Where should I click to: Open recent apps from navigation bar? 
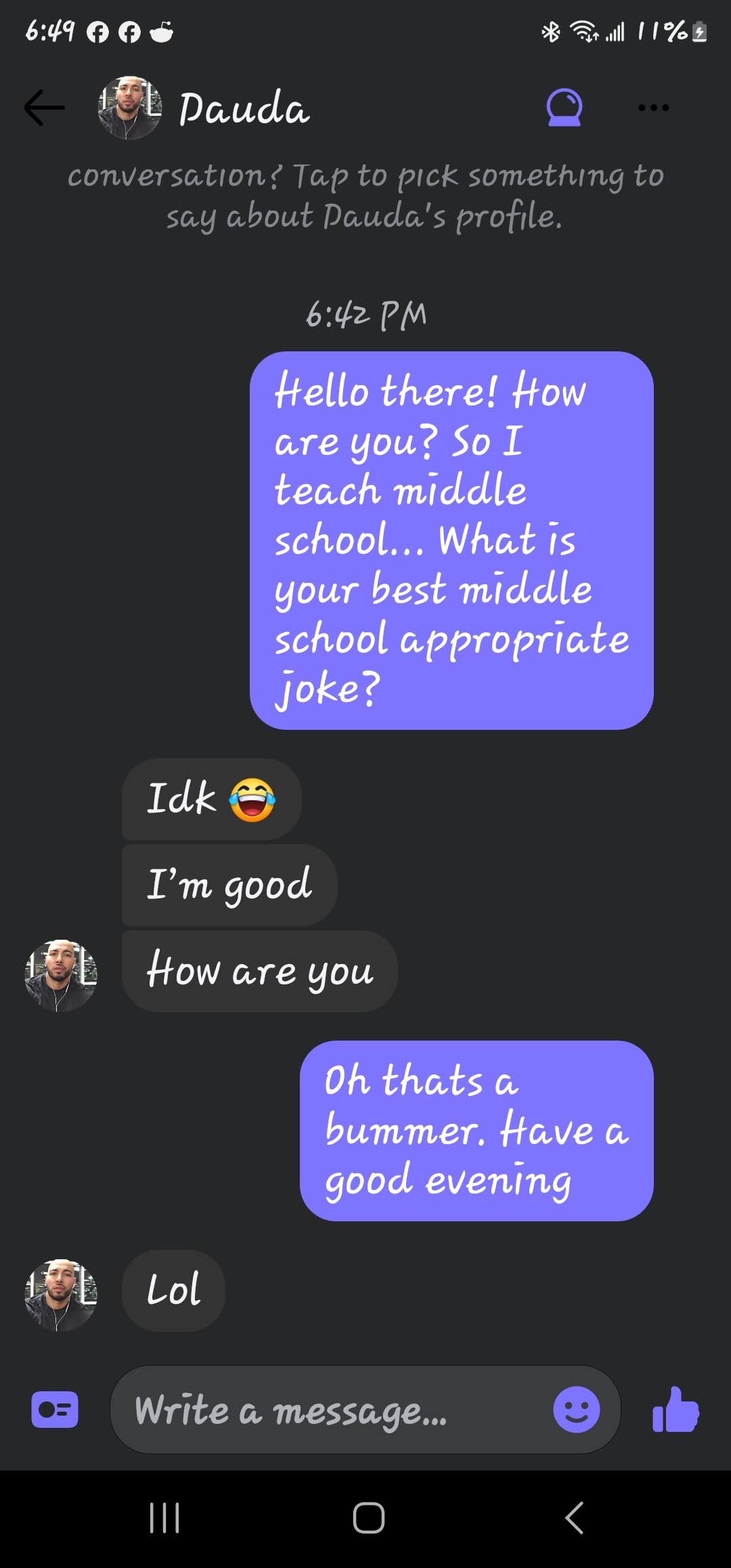tap(164, 1518)
